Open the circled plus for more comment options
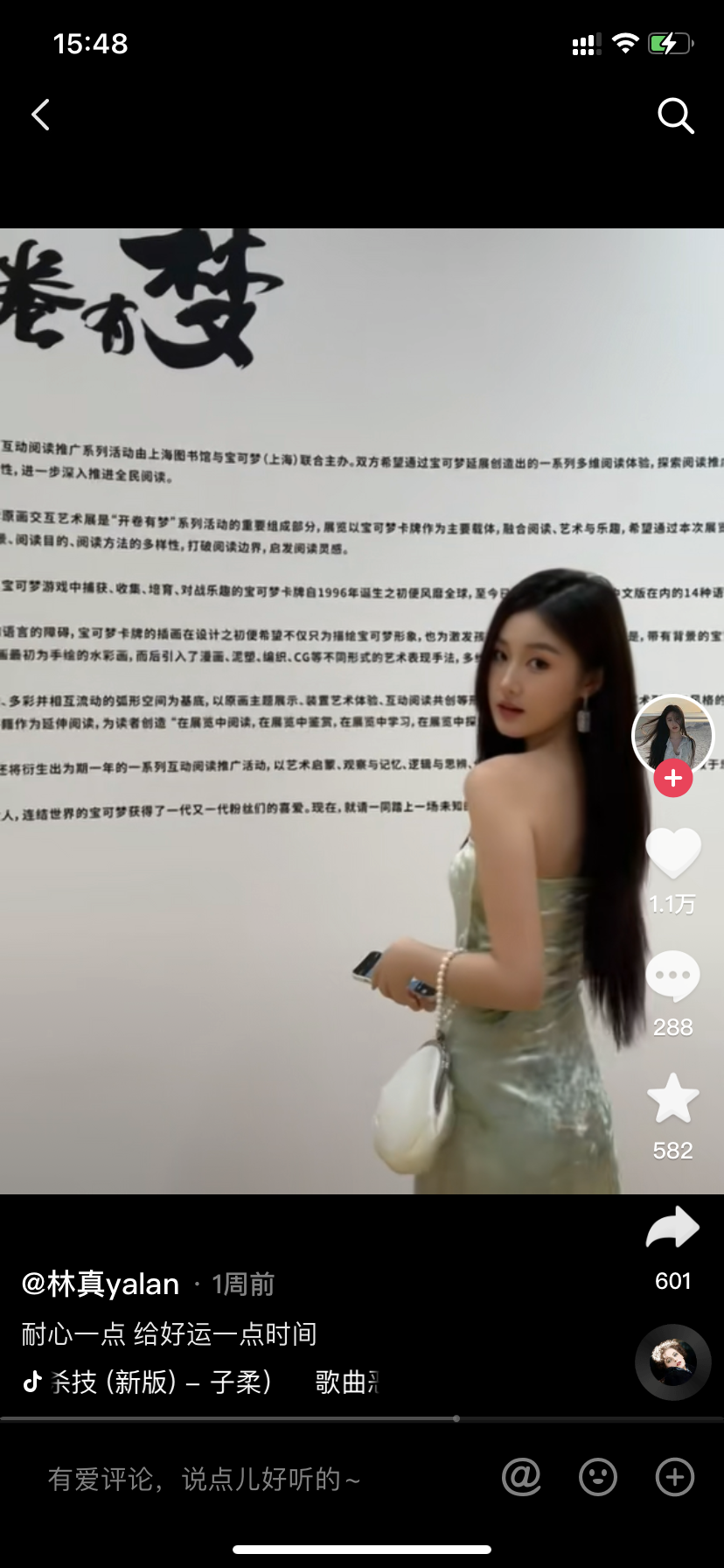Viewport: 724px width, 1568px height. [675, 1478]
